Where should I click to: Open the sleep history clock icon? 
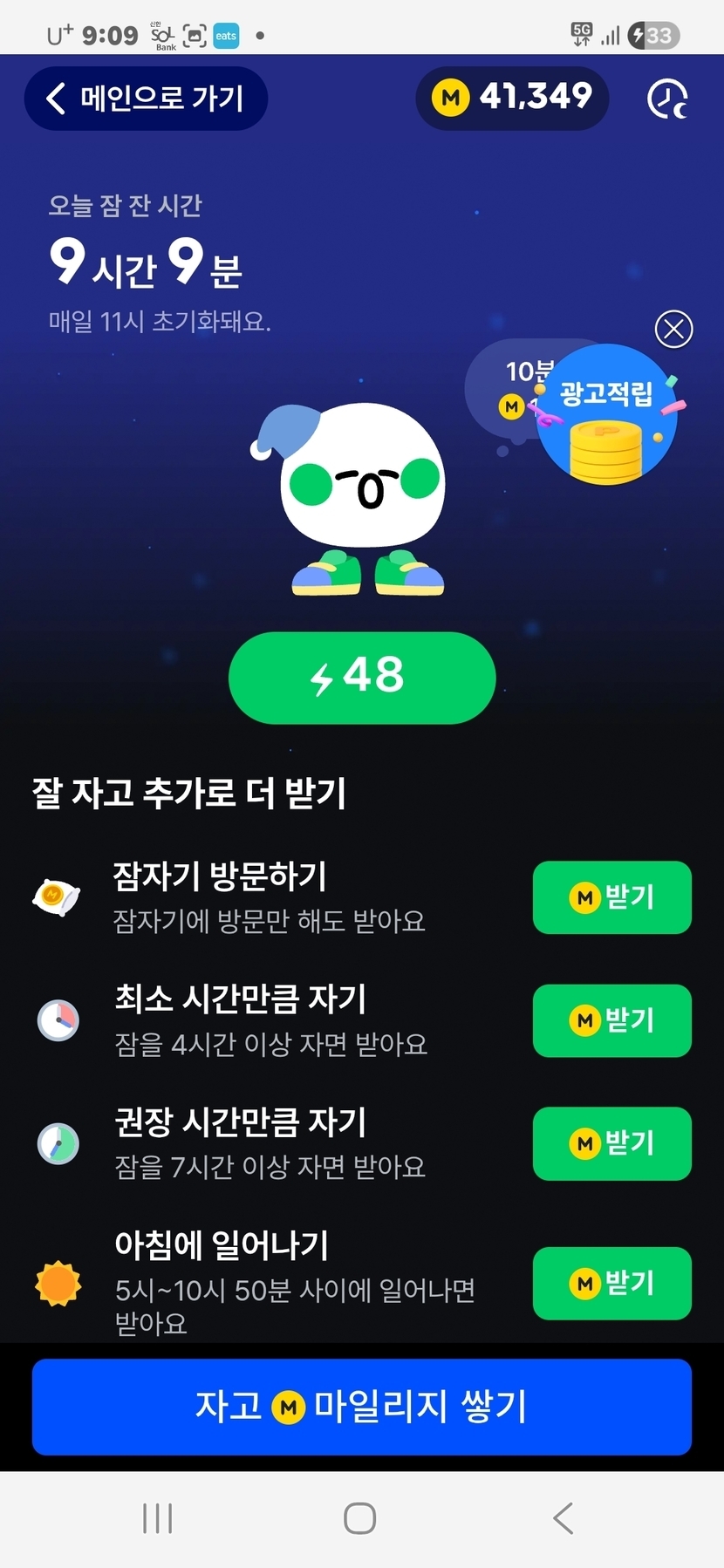coord(667,99)
